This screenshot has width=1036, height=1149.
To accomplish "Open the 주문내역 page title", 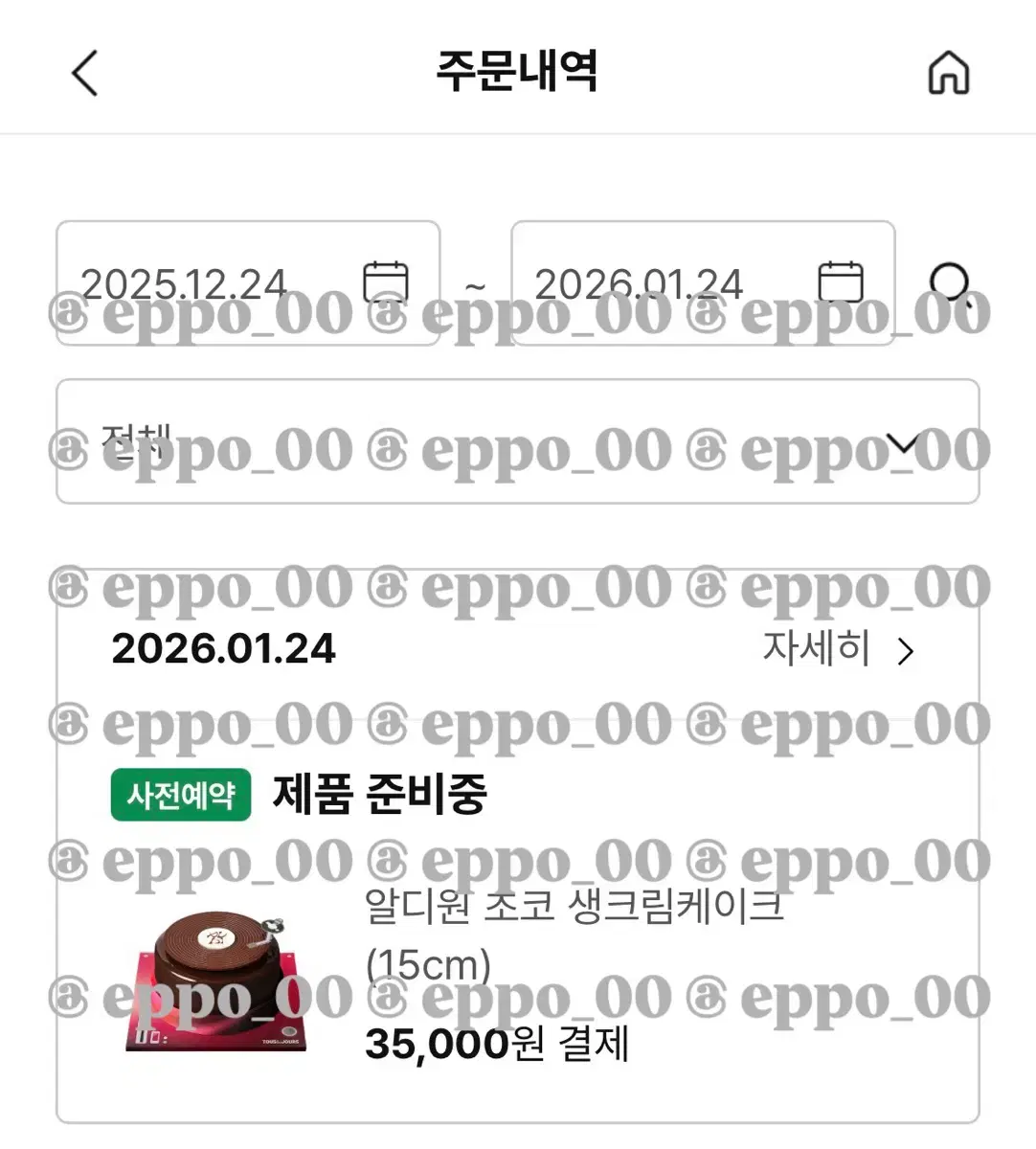I will [x=517, y=72].
